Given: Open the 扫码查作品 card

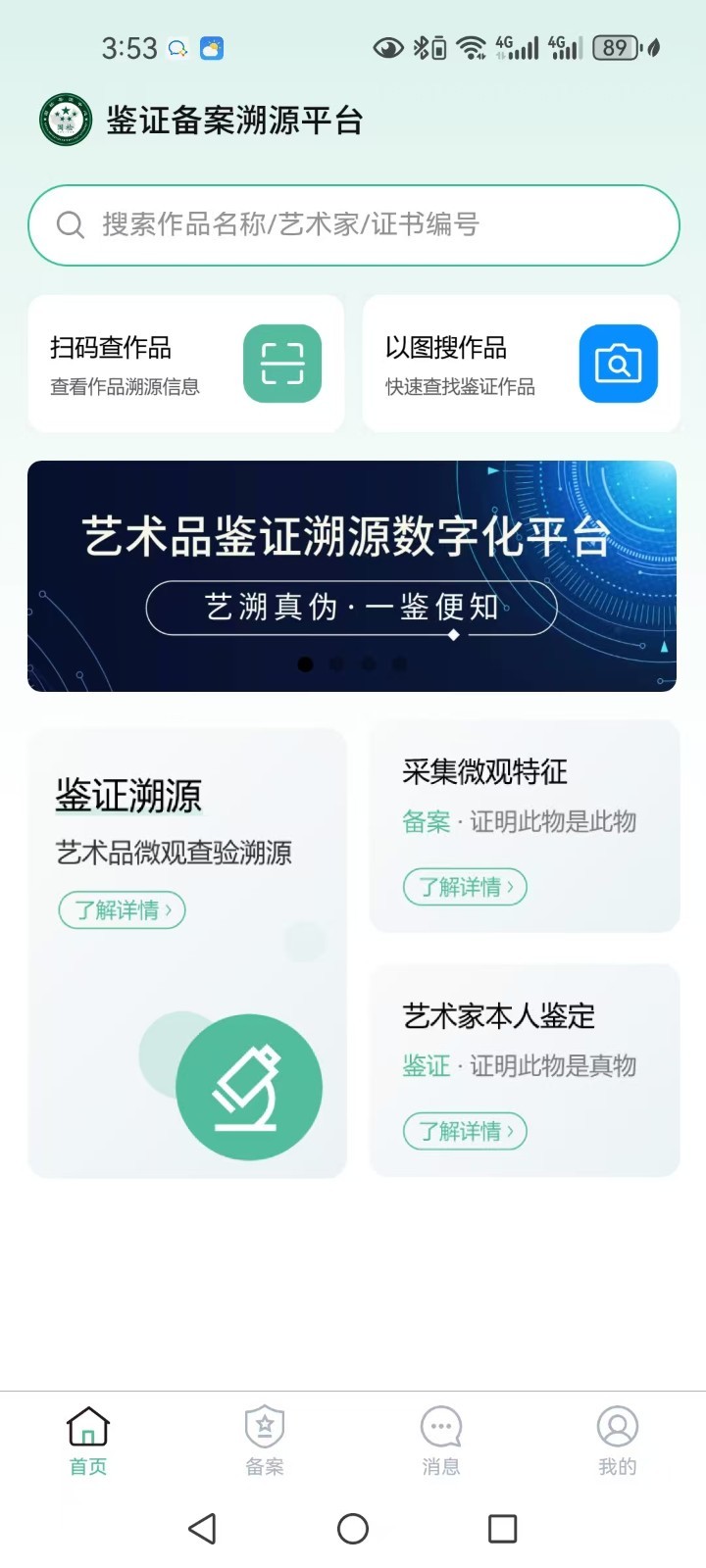Looking at the screenshot, I should [x=186, y=364].
